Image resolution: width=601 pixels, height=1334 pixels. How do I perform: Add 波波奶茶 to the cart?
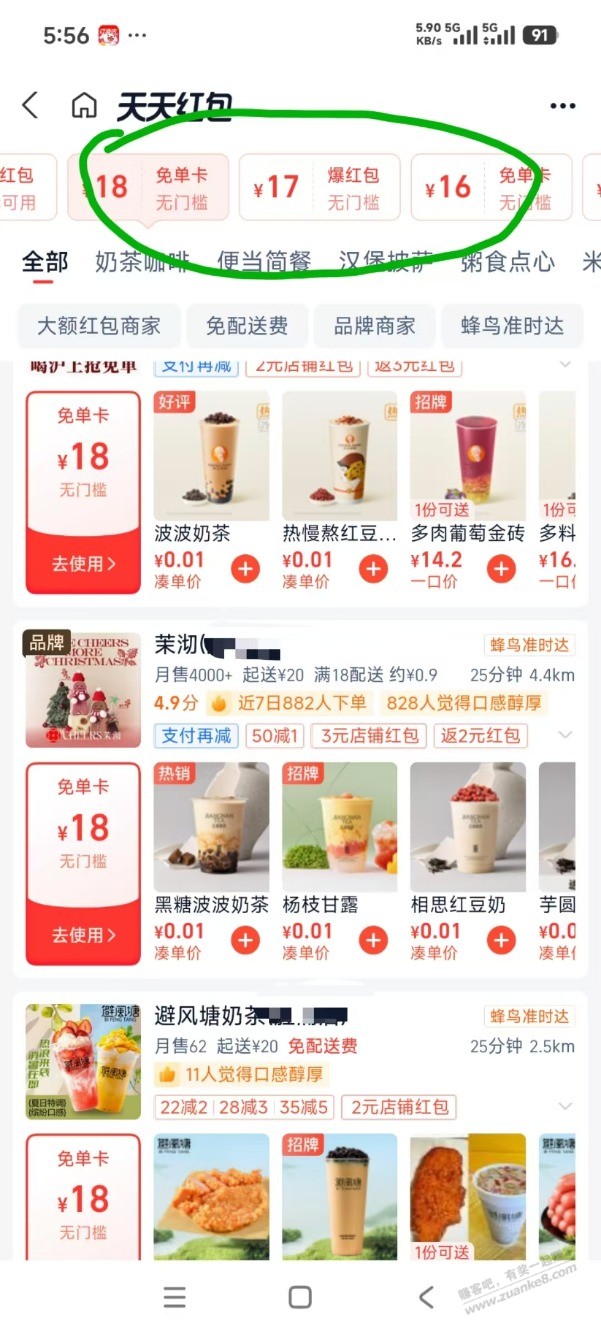[x=245, y=569]
